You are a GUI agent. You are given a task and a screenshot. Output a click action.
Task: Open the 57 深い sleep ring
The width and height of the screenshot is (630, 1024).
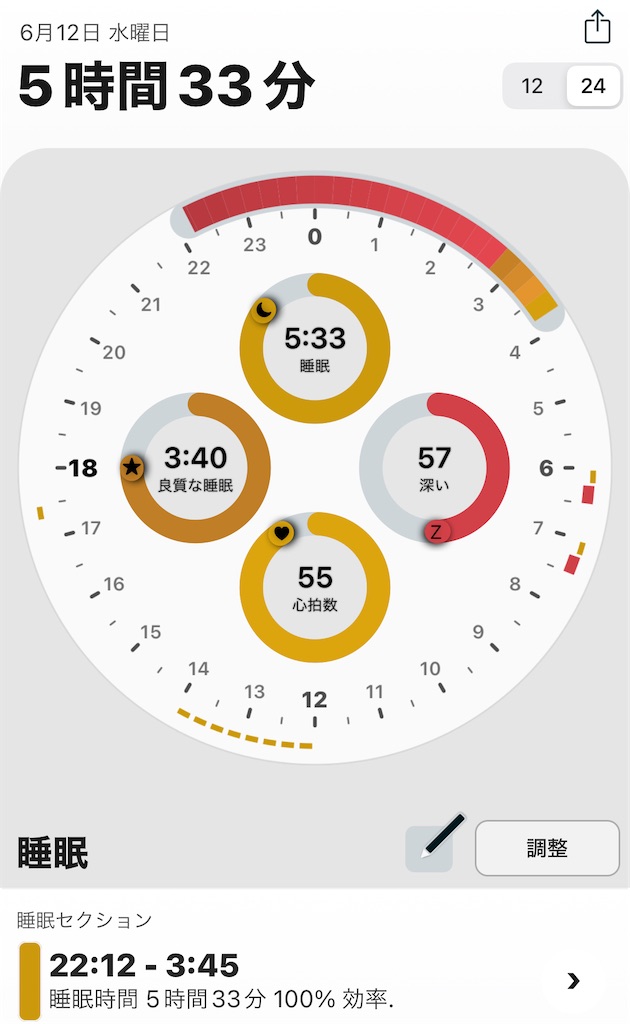tap(434, 467)
